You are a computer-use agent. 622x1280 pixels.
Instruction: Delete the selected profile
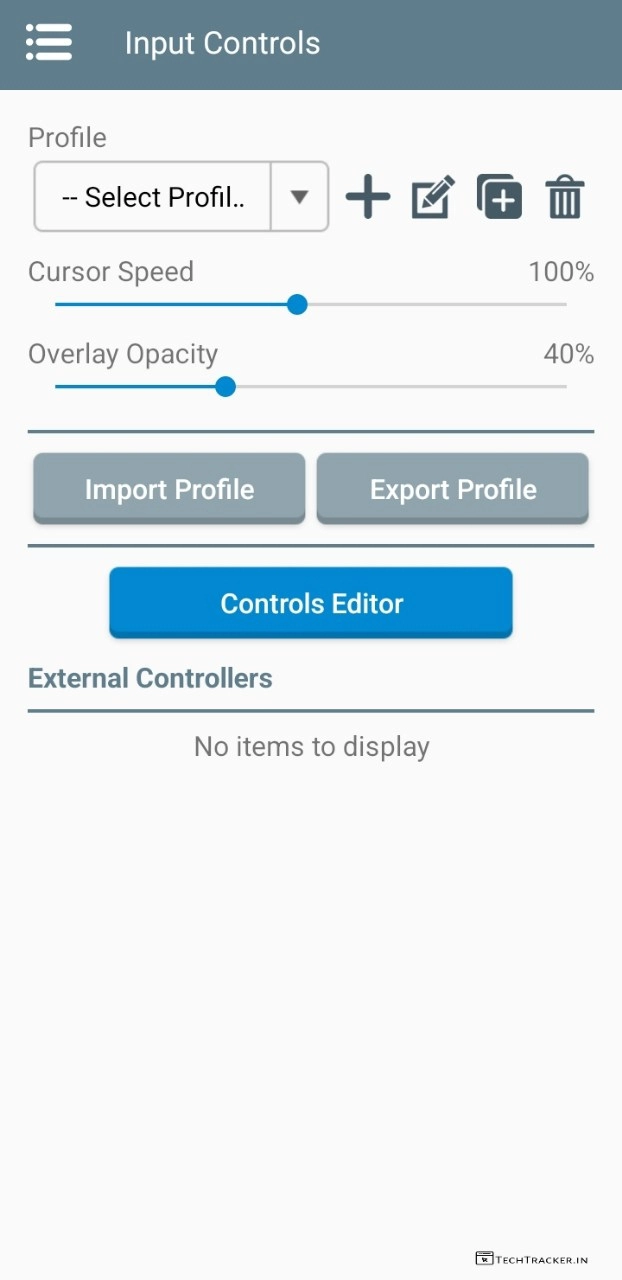tap(565, 197)
